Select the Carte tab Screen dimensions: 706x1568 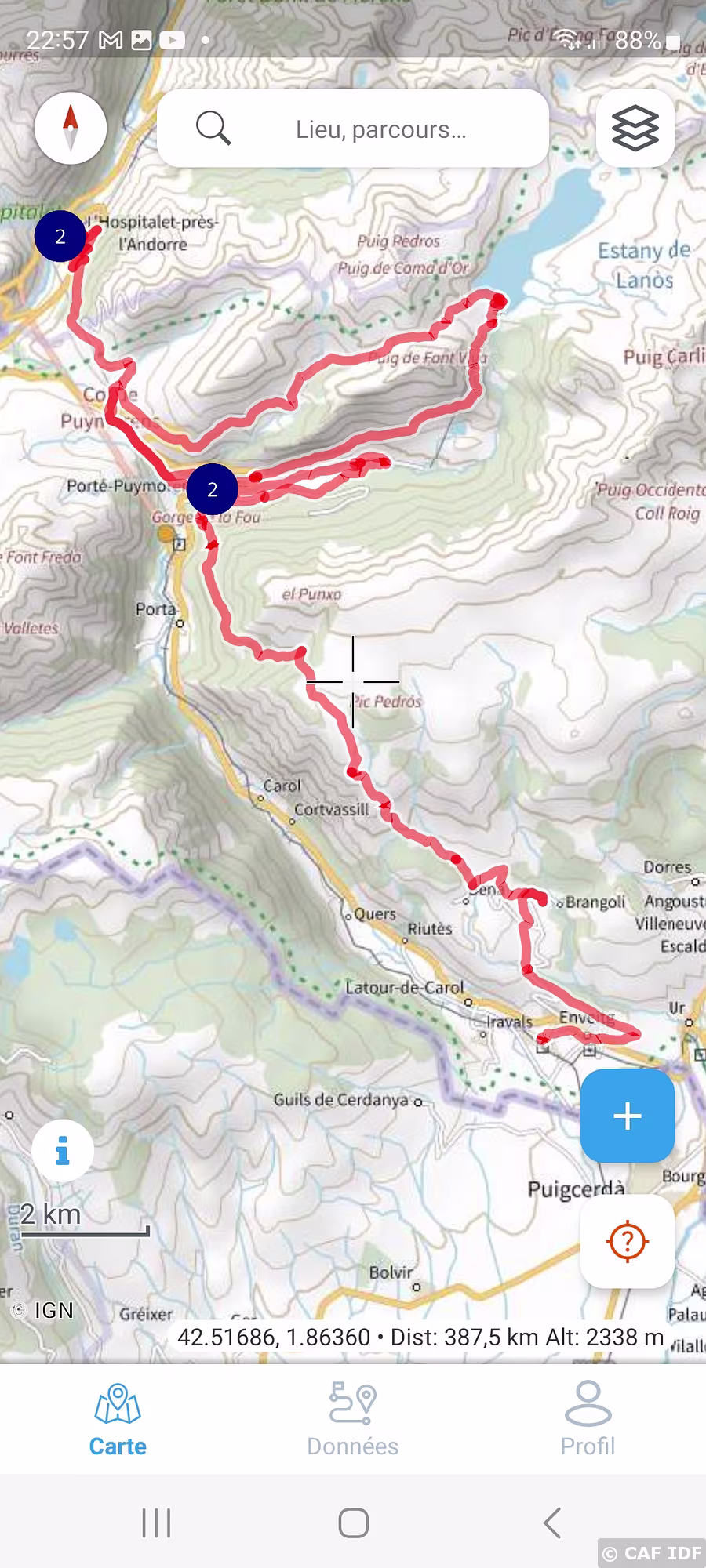pyautogui.click(x=118, y=1420)
